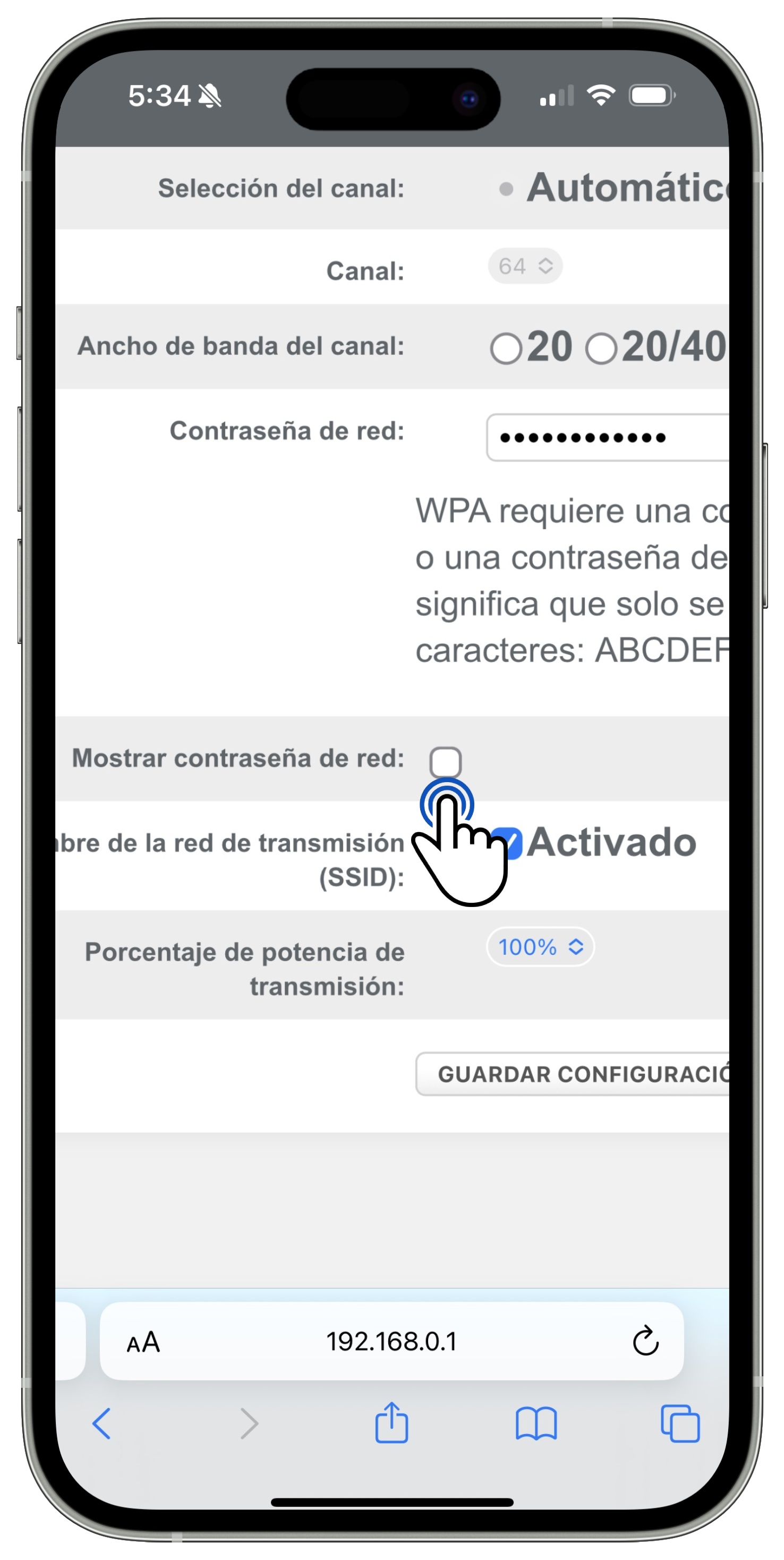Reload the 192.168.0.1 page
The height and width of the screenshot is (1560, 784).
click(x=645, y=1342)
